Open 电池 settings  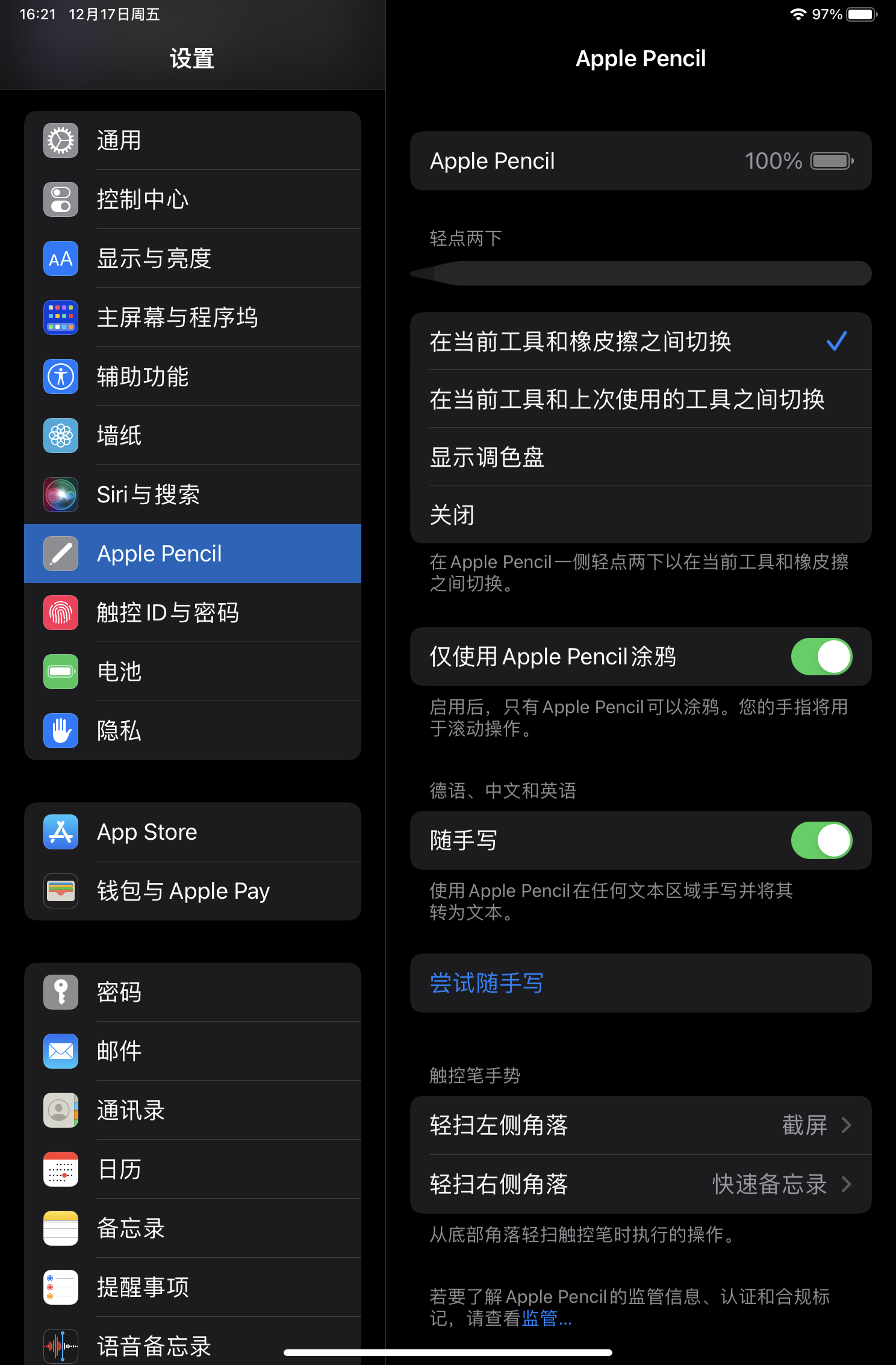point(193,672)
